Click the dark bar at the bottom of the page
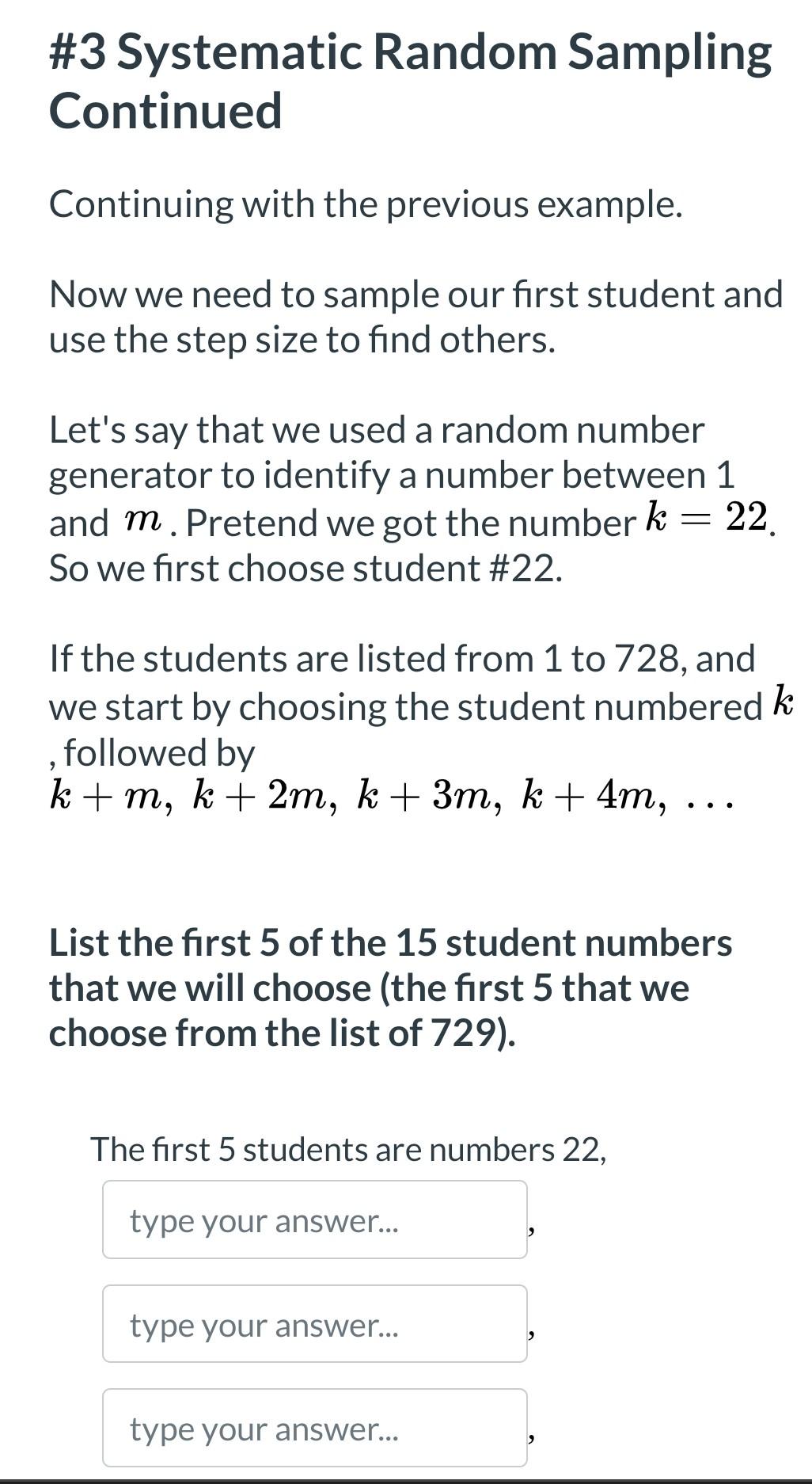The height and width of the screenshot is (1484, 812). tap(406, 1478)
